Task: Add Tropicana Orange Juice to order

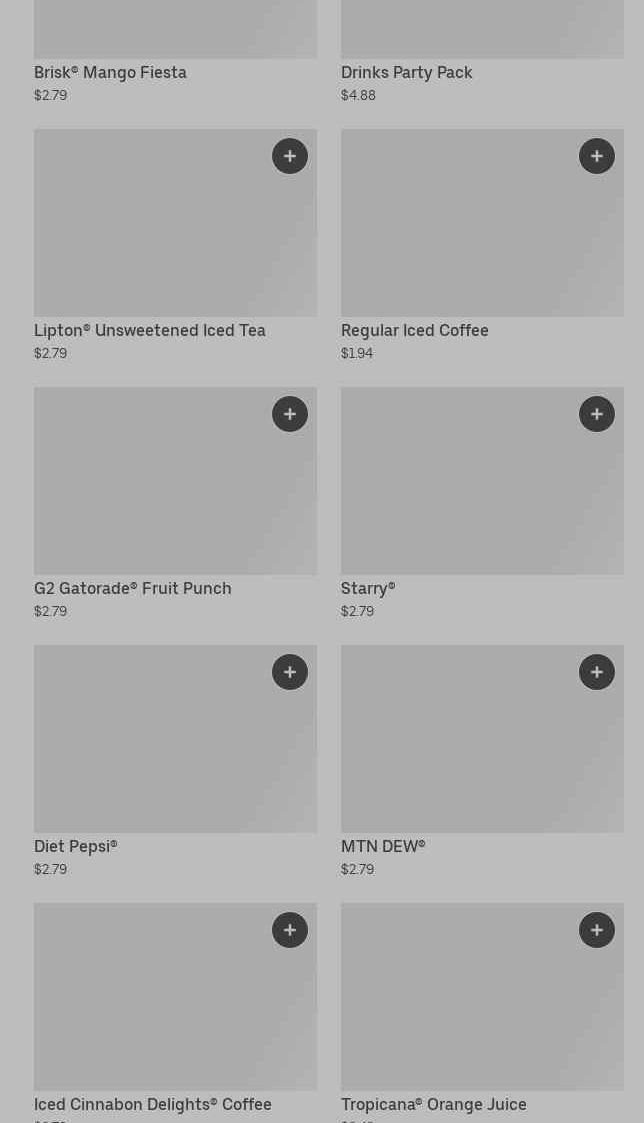Action: [x=597, y=930]
